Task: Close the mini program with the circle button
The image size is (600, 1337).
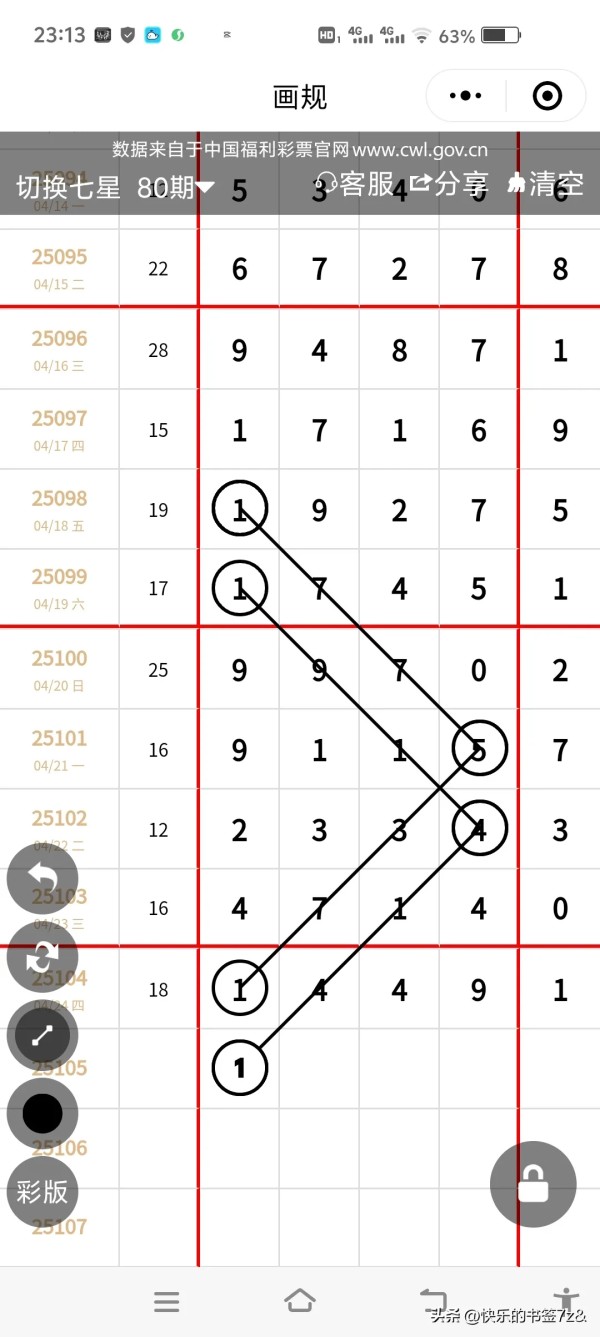Action: (547, 96)
